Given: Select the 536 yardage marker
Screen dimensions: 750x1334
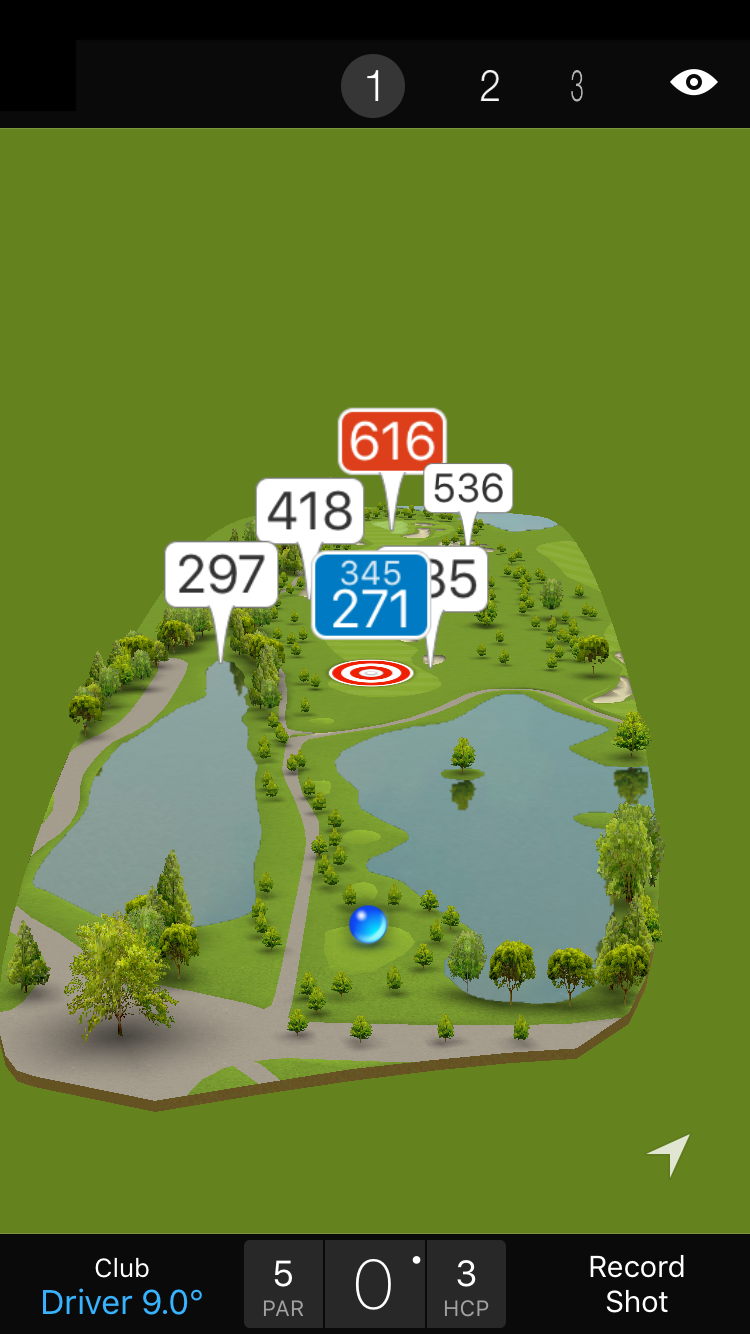Looking at the screenshot, I should coord(468,488).
